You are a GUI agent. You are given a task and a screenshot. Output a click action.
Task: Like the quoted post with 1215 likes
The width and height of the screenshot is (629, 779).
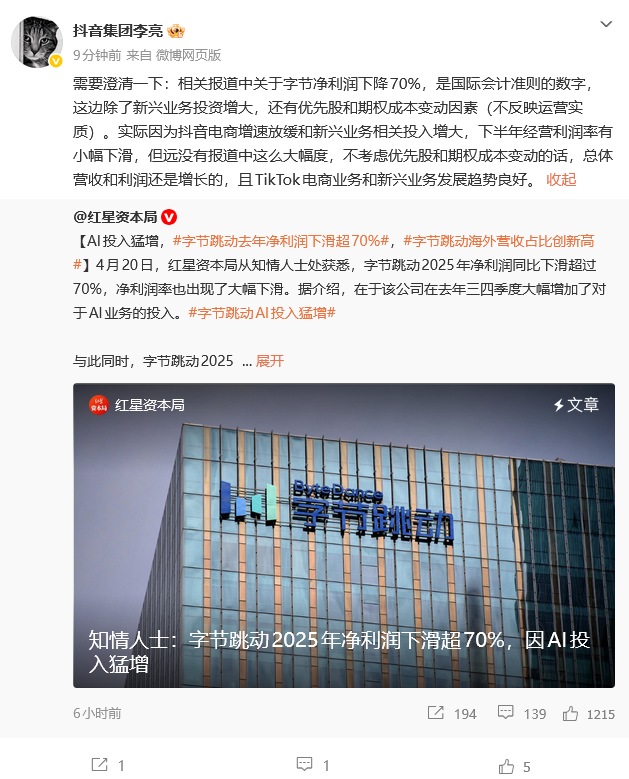coord(588,714)
